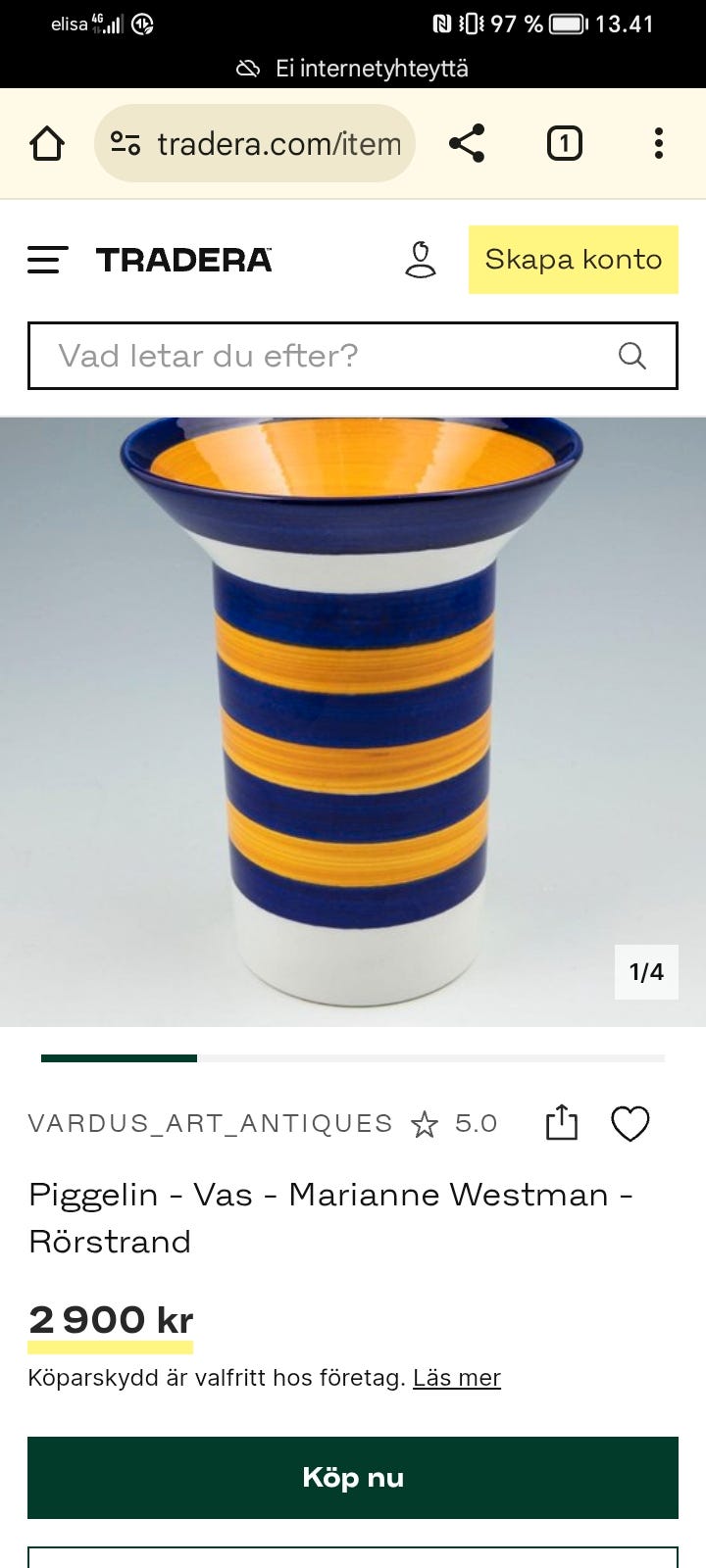Viewport: 706px width, 1568px height.
Task: Open the vase product photo
Action: tap(353, 722)
